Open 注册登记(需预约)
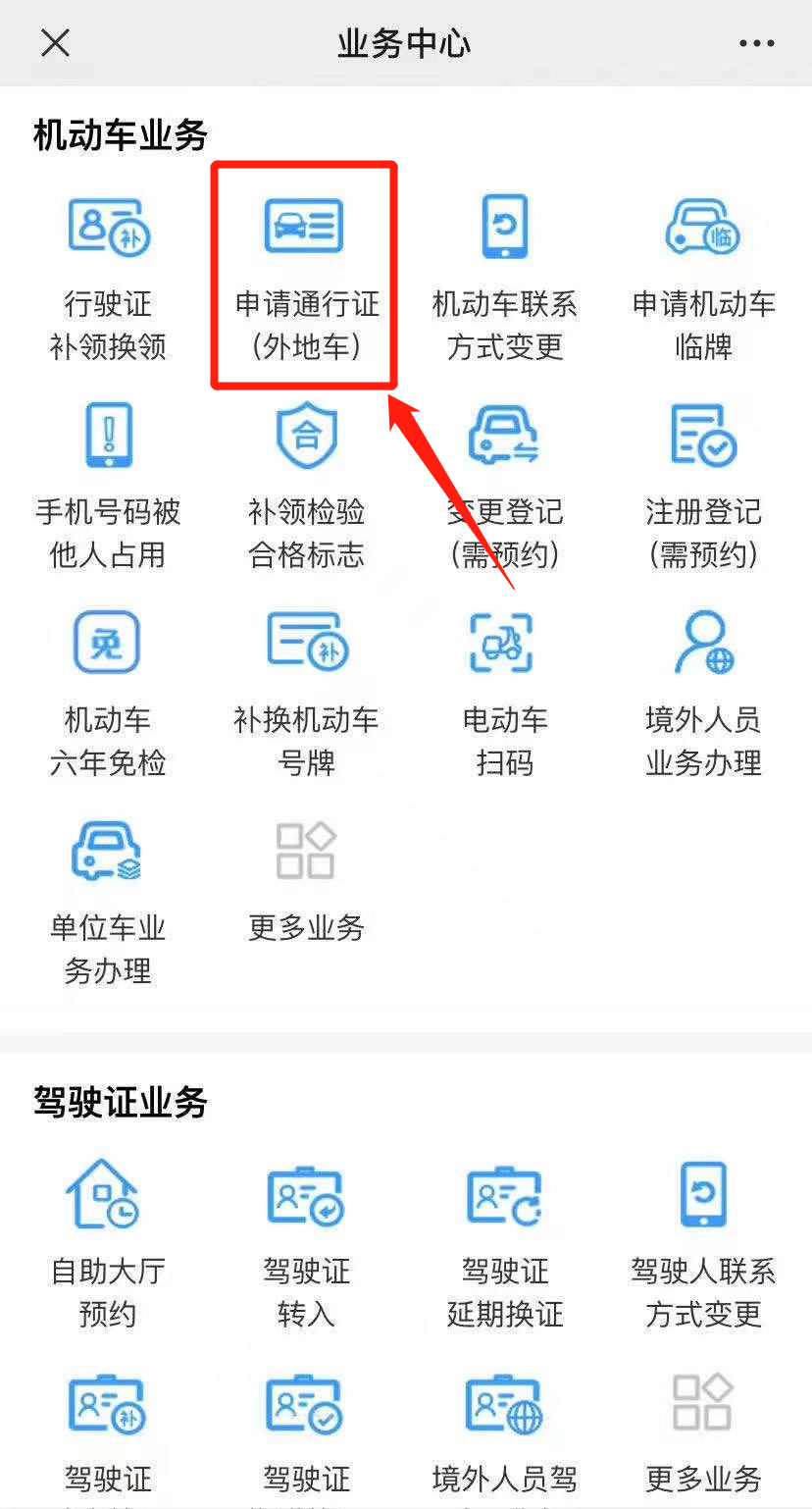This screenshot has width=812, height=1509. point(703,487)
